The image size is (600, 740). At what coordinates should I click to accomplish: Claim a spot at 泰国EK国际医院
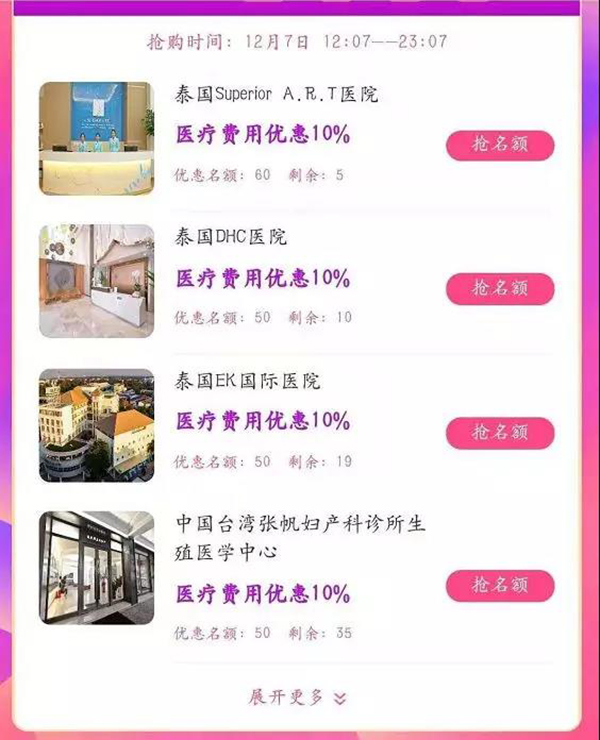[500, 432]
